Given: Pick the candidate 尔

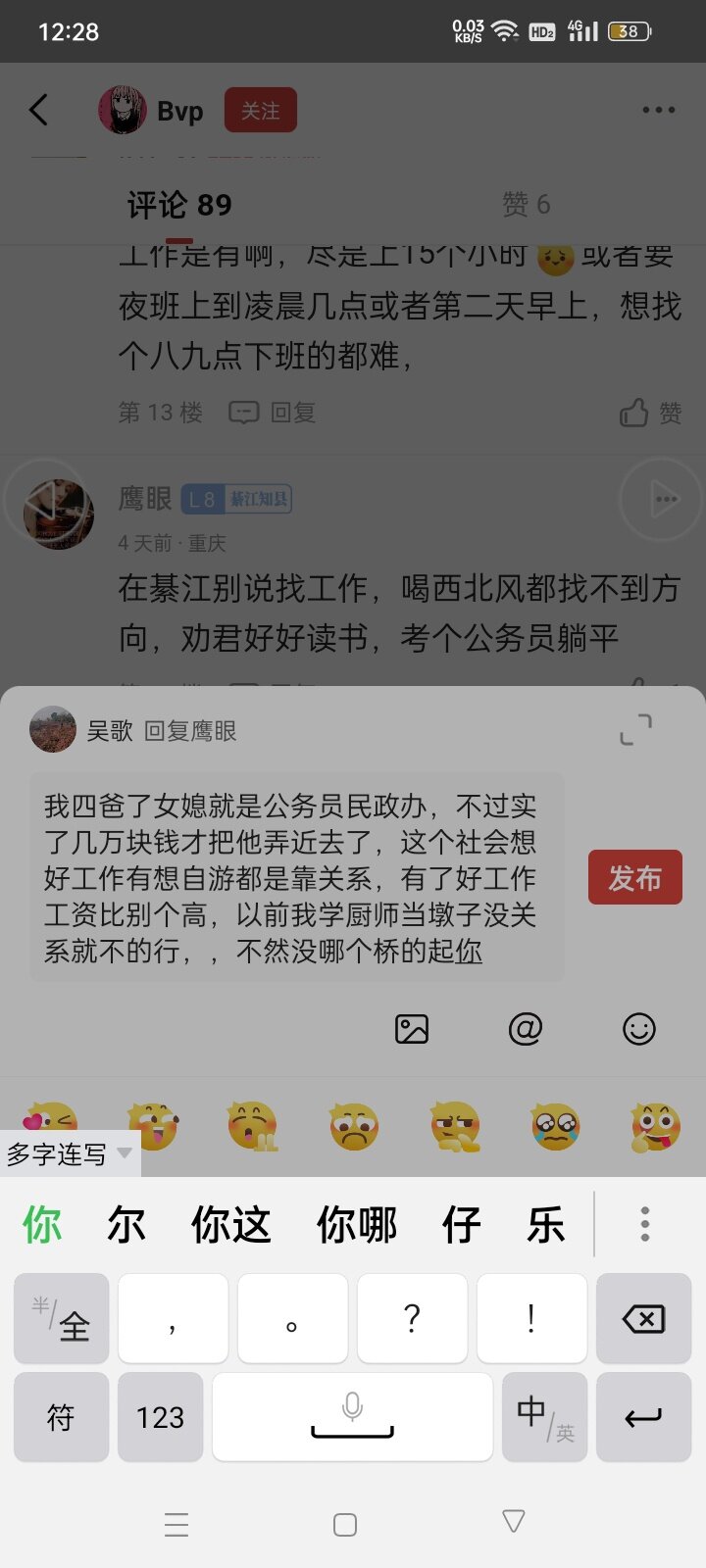Looking at the screenshot, I should [126, 1225].
